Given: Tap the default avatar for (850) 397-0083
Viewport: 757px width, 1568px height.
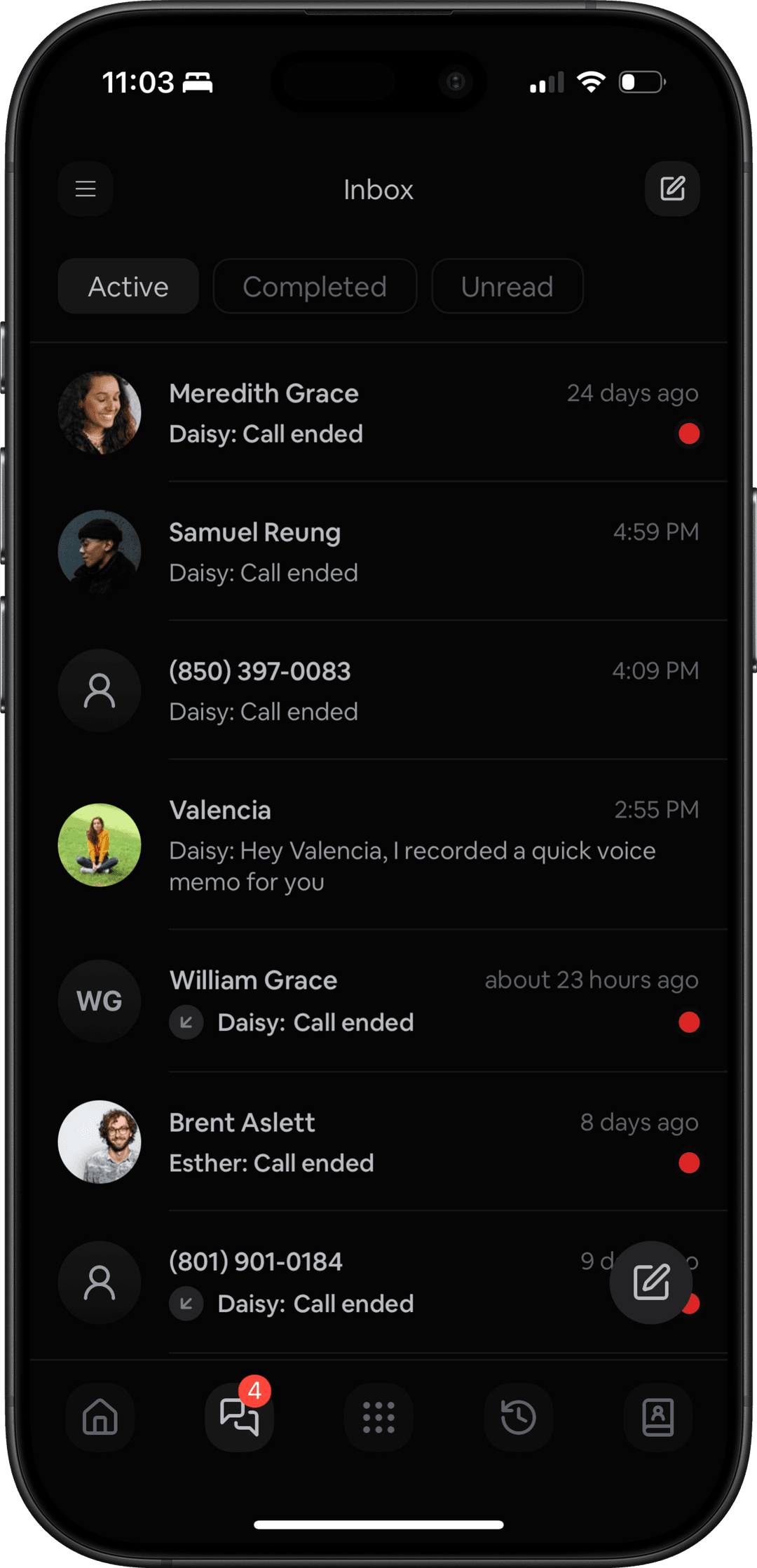Looking at the screenshot, I should [100, 691].
